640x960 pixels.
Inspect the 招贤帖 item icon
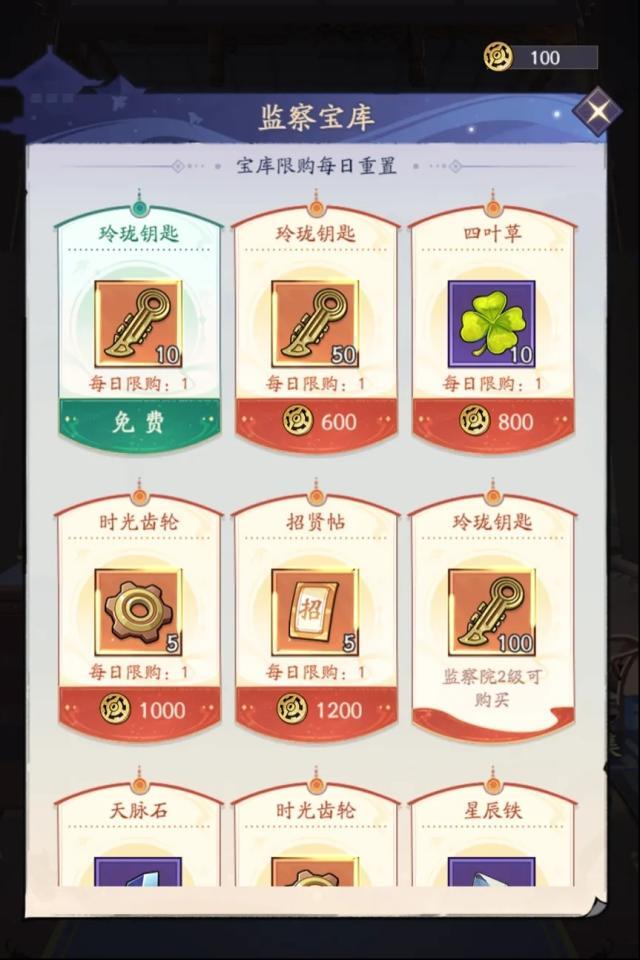(315, 612)
